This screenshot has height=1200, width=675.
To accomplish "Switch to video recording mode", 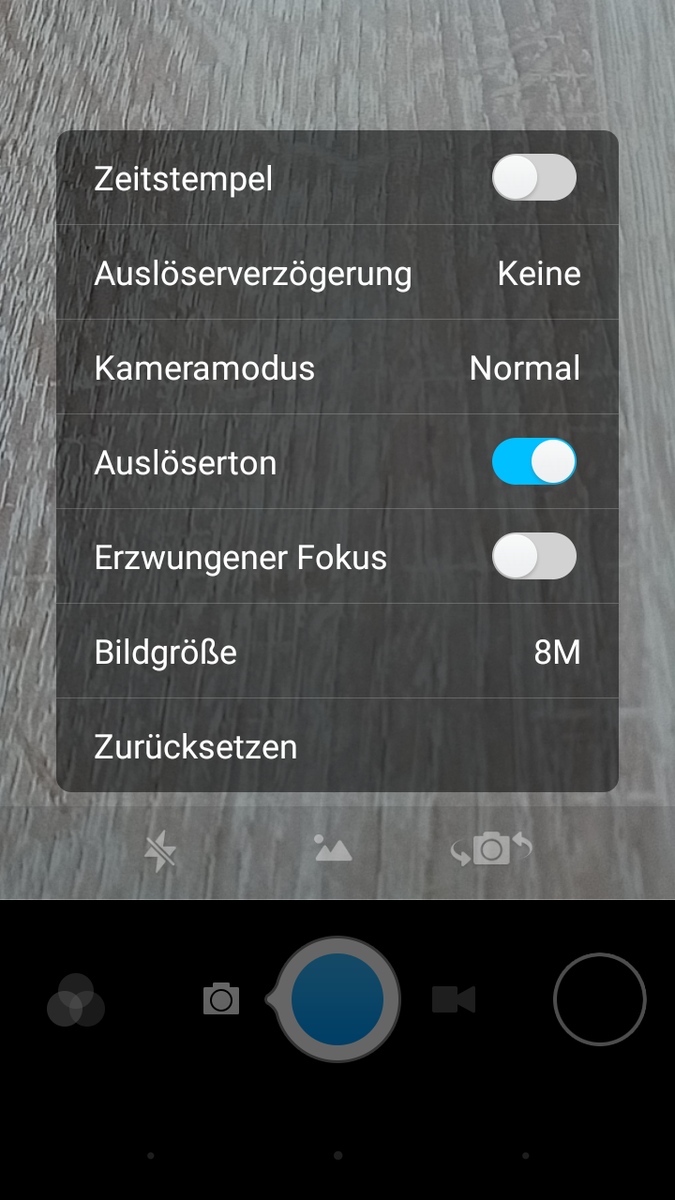I will click(x=453, y=999).
